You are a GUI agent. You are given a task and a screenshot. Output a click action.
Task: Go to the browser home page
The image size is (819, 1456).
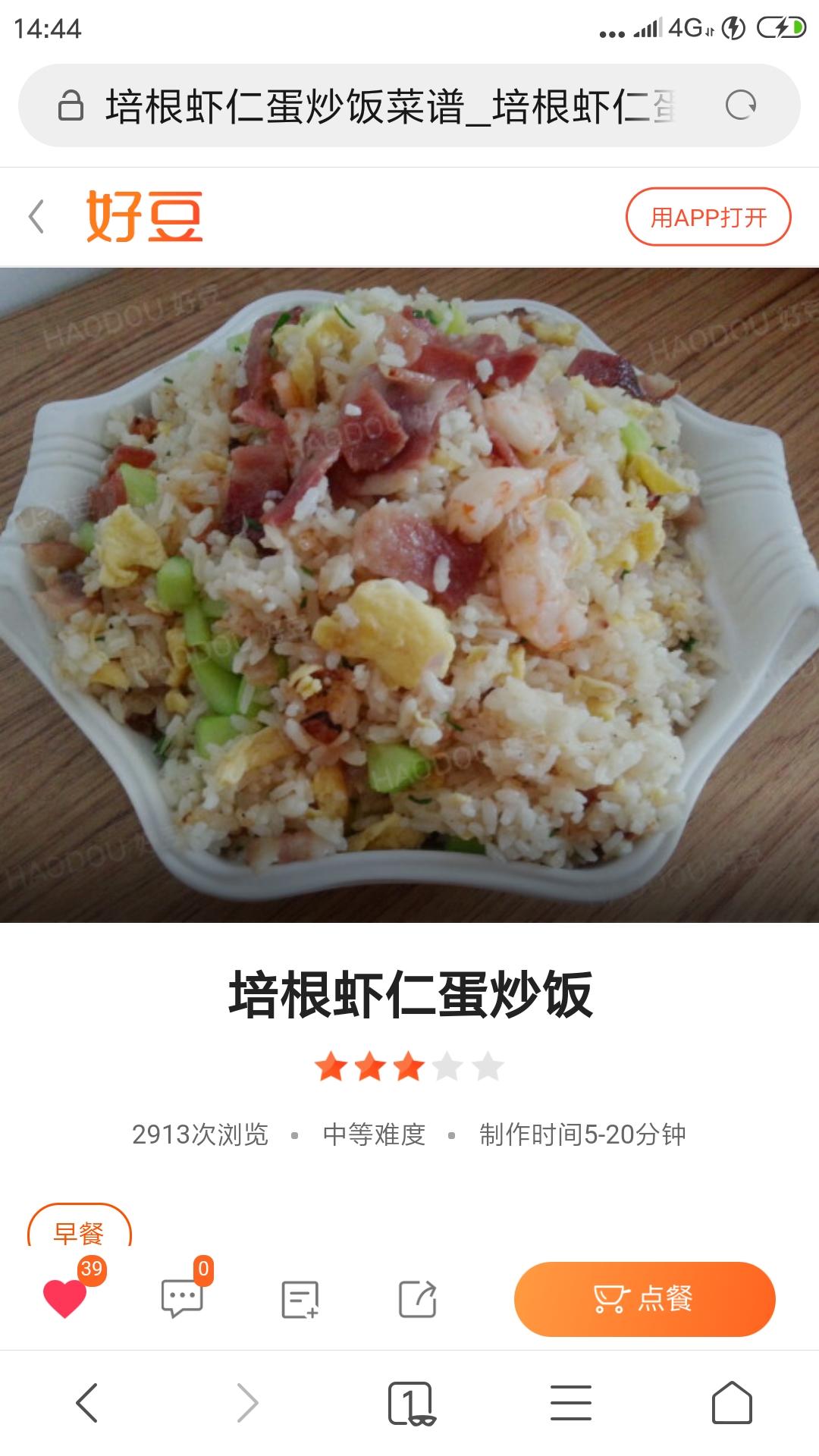pos(732,1402)
